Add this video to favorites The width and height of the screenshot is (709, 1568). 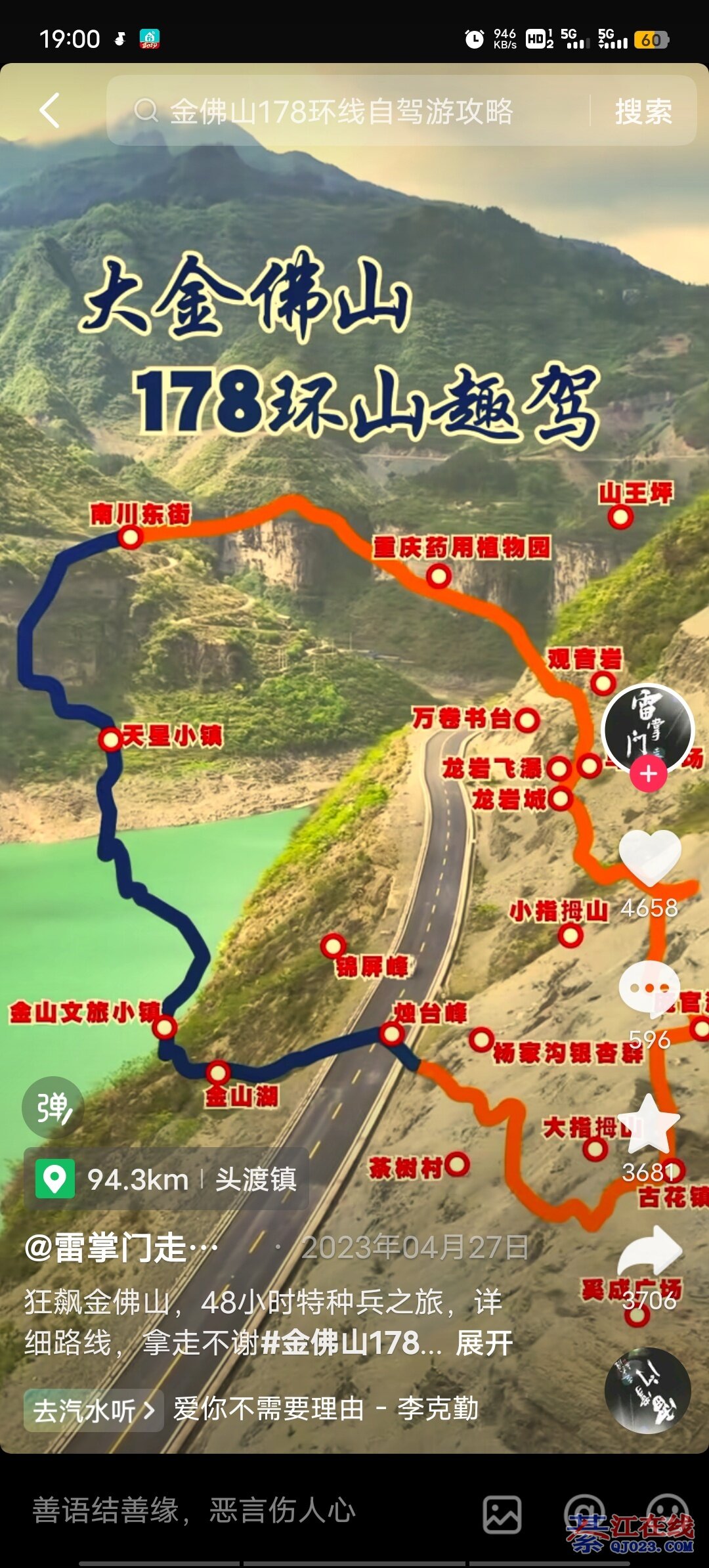click(x=649, y=1124)
